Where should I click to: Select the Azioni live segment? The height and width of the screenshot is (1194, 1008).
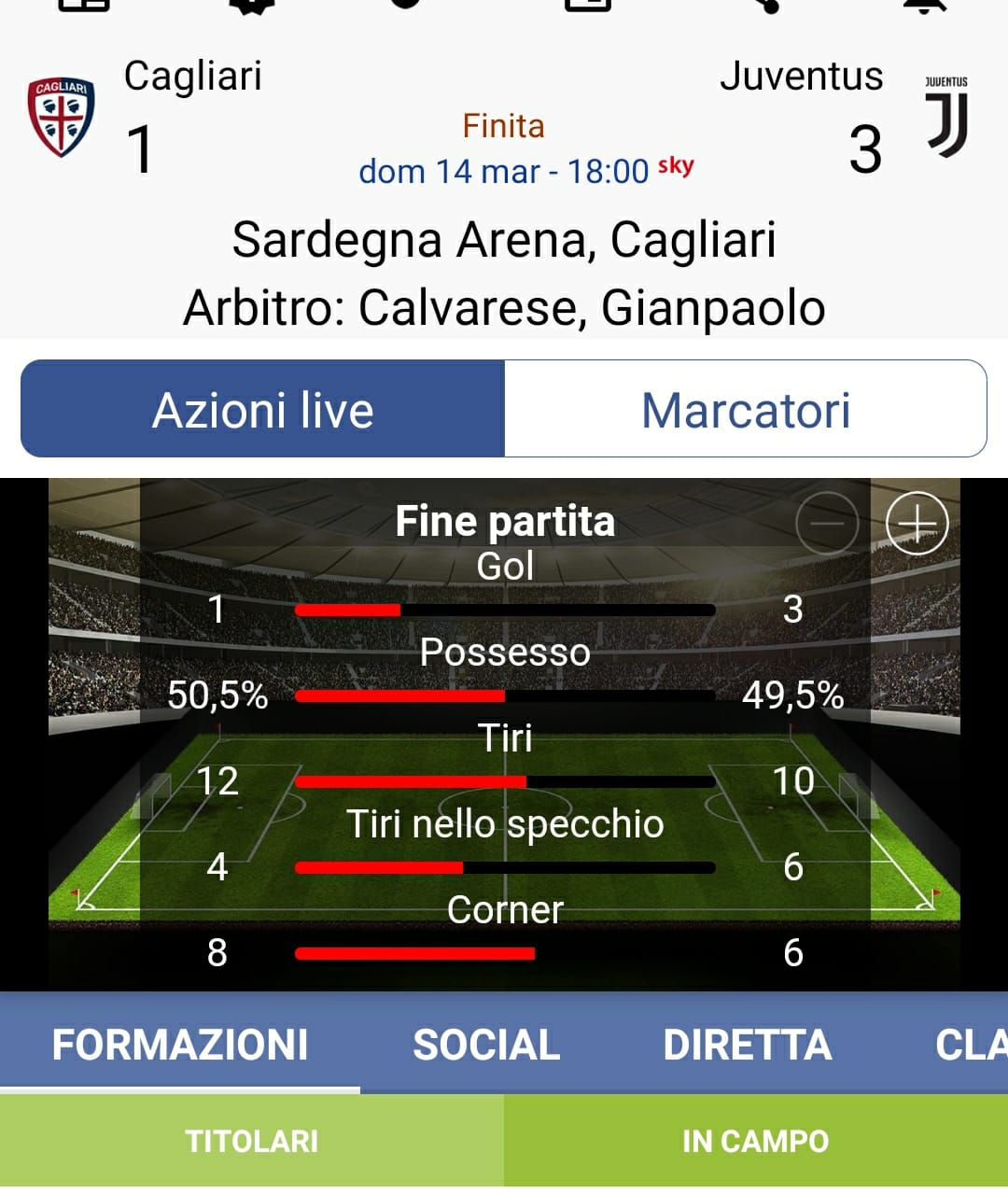pyautogui.click(x=262, y=410)
